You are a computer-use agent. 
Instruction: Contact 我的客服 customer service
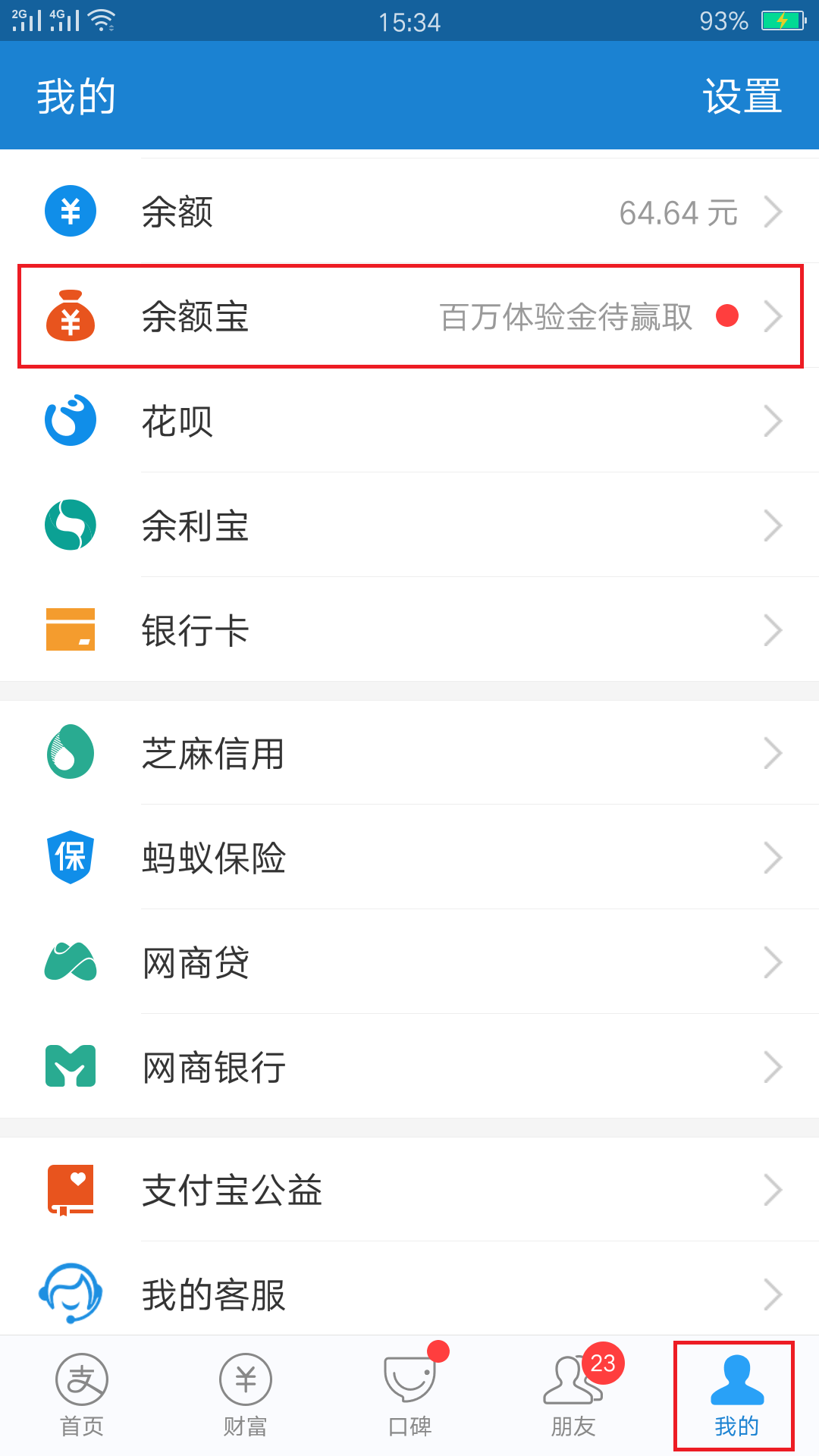coord(409,1294)
